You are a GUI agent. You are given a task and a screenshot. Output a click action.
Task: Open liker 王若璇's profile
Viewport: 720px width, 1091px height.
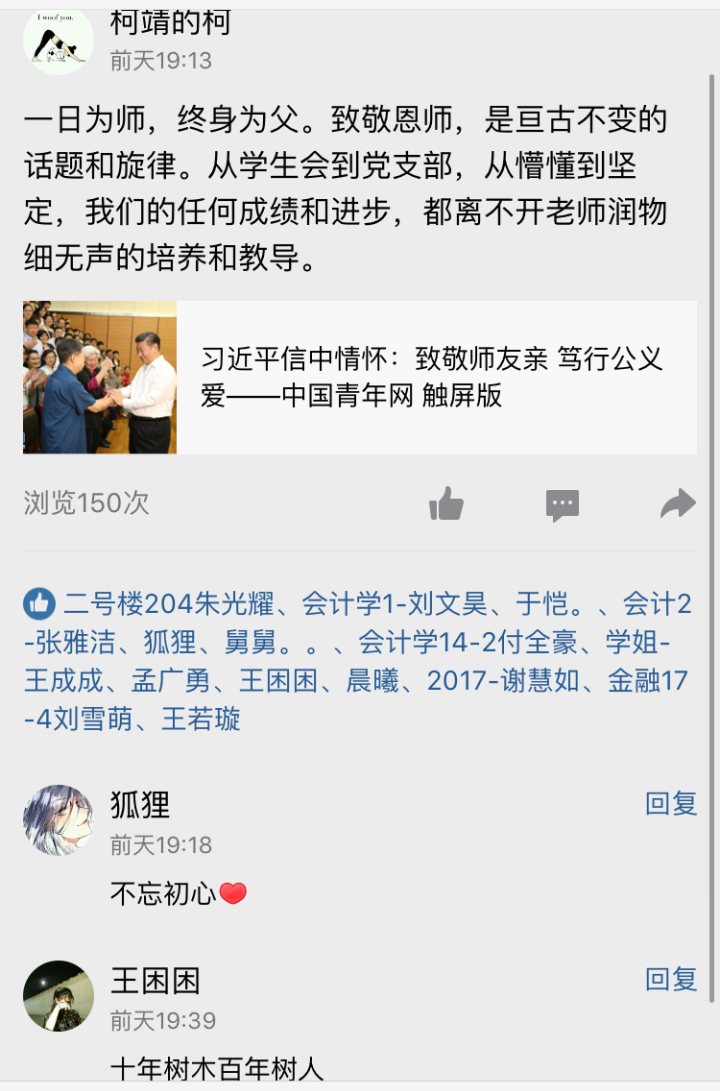201,719
